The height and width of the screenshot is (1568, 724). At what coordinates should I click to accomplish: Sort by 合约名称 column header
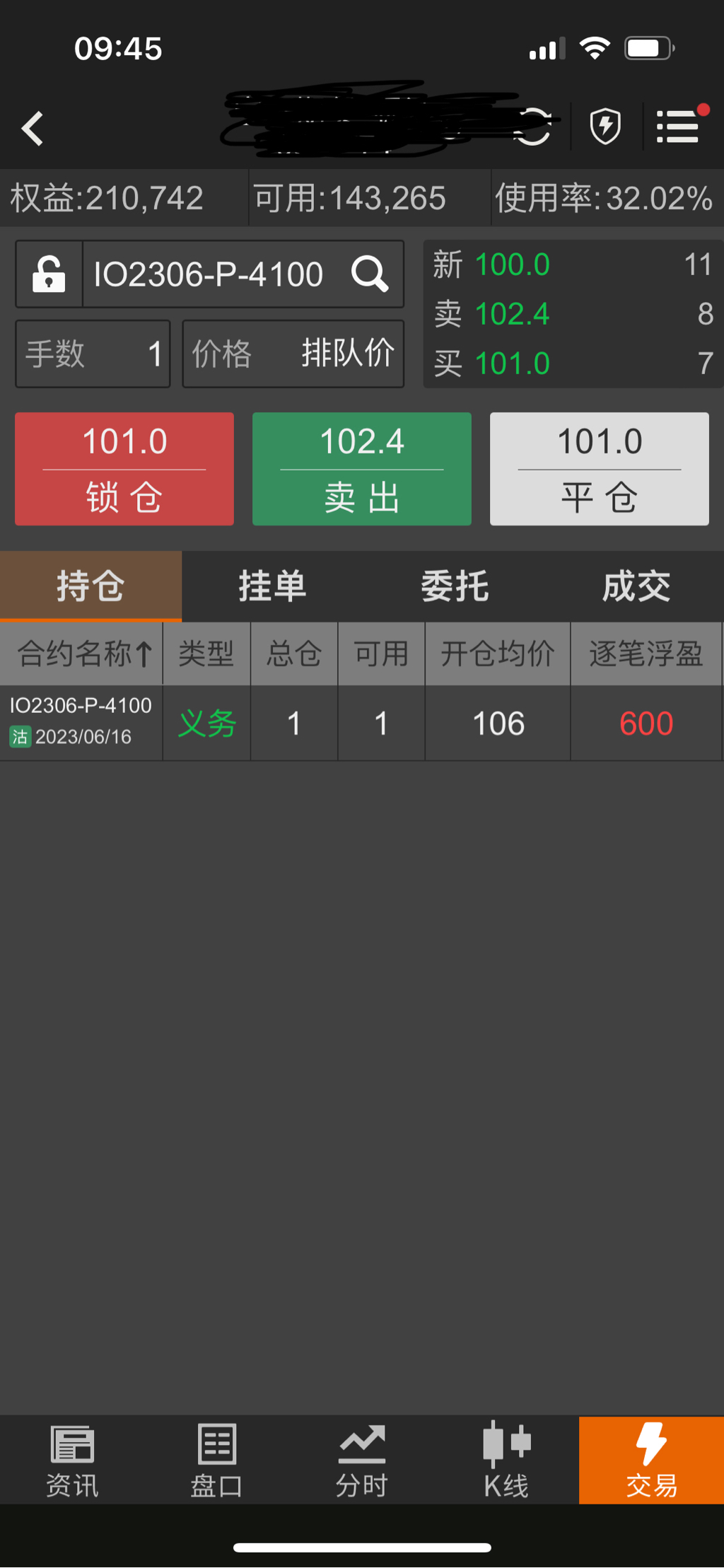(82, 654)
